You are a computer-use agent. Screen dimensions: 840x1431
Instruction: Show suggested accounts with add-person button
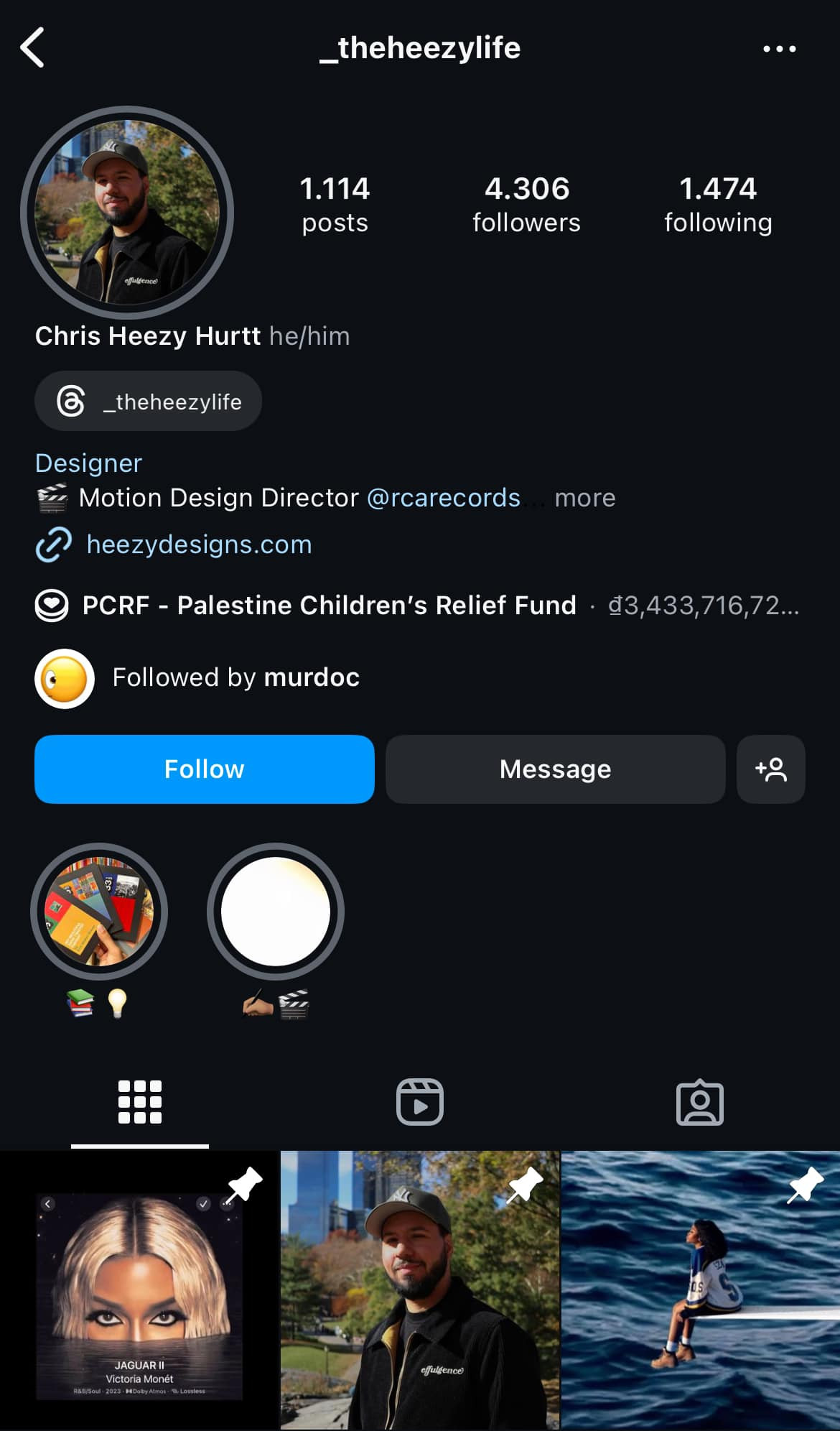770,769
